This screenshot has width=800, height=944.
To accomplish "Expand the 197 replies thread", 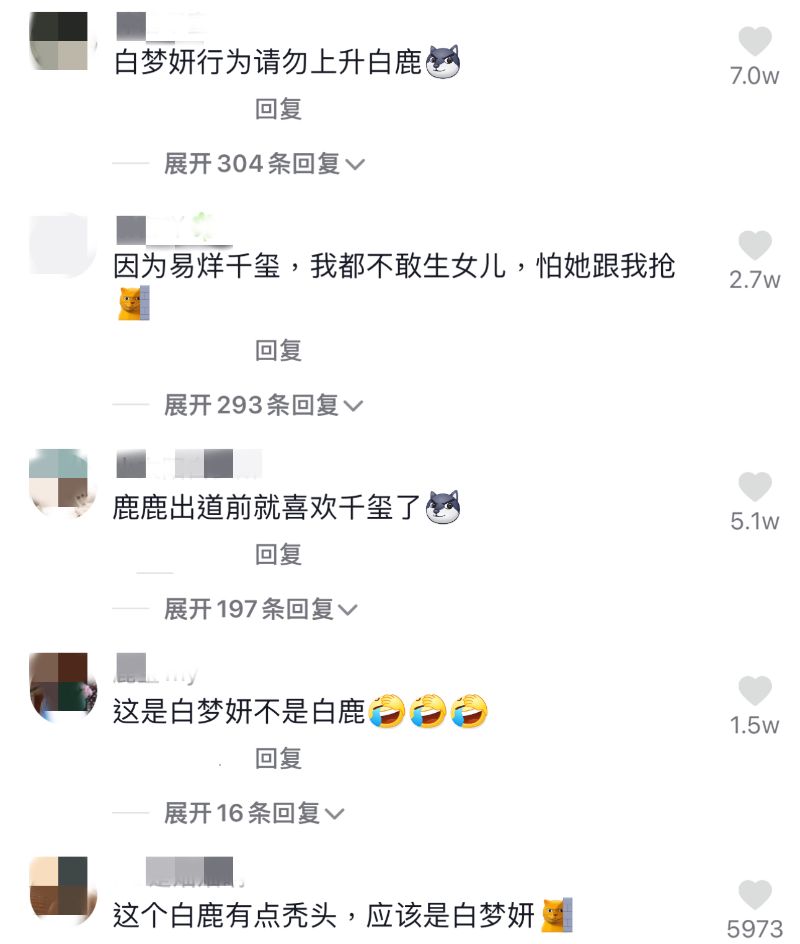I will (264, 609).
